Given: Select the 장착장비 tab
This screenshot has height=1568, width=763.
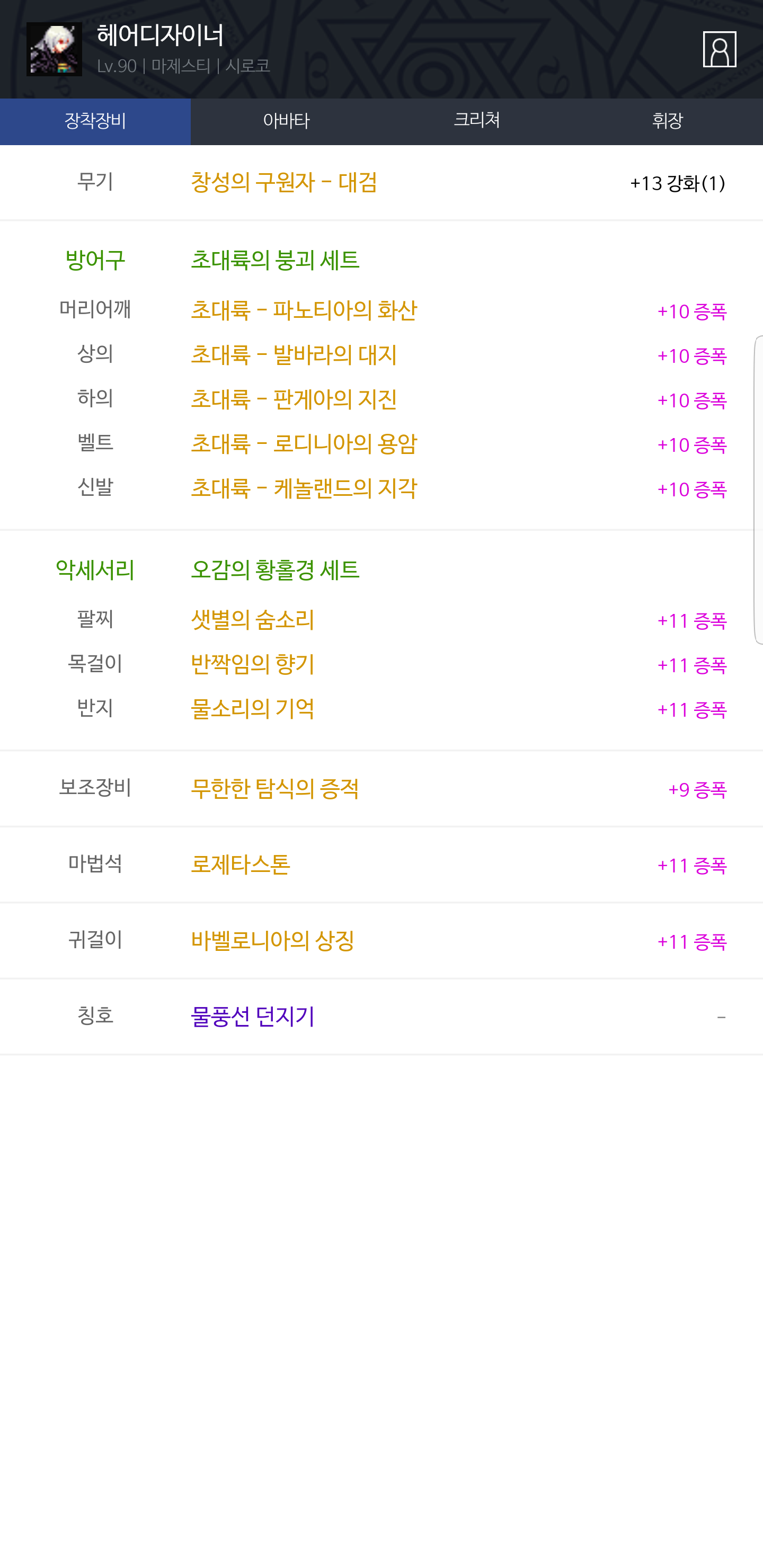Looking at the screenshot, I should (x=95, y=121).
